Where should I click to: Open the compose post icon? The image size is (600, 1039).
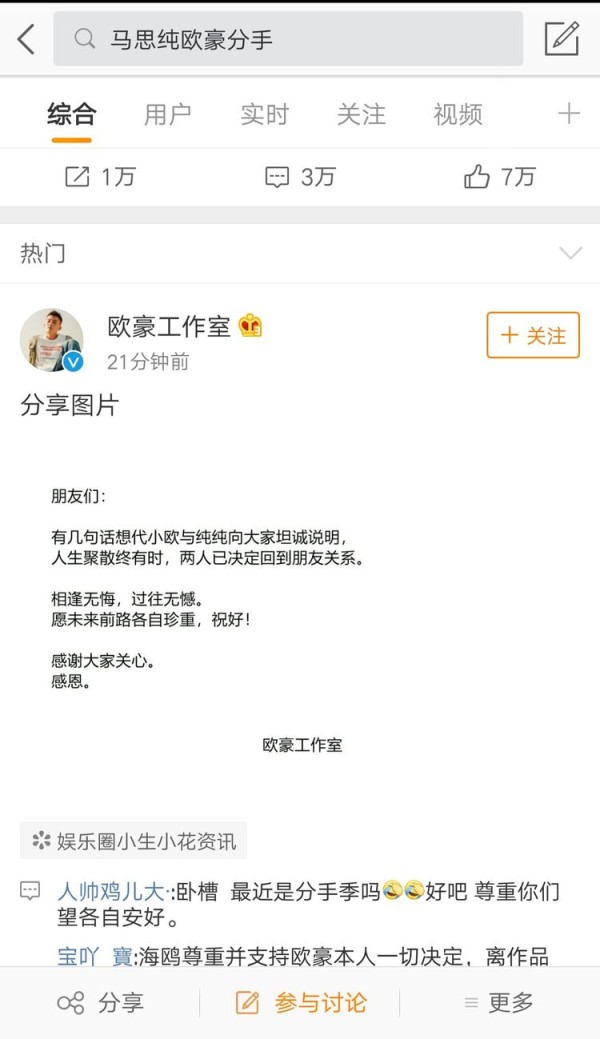(562, 38)
